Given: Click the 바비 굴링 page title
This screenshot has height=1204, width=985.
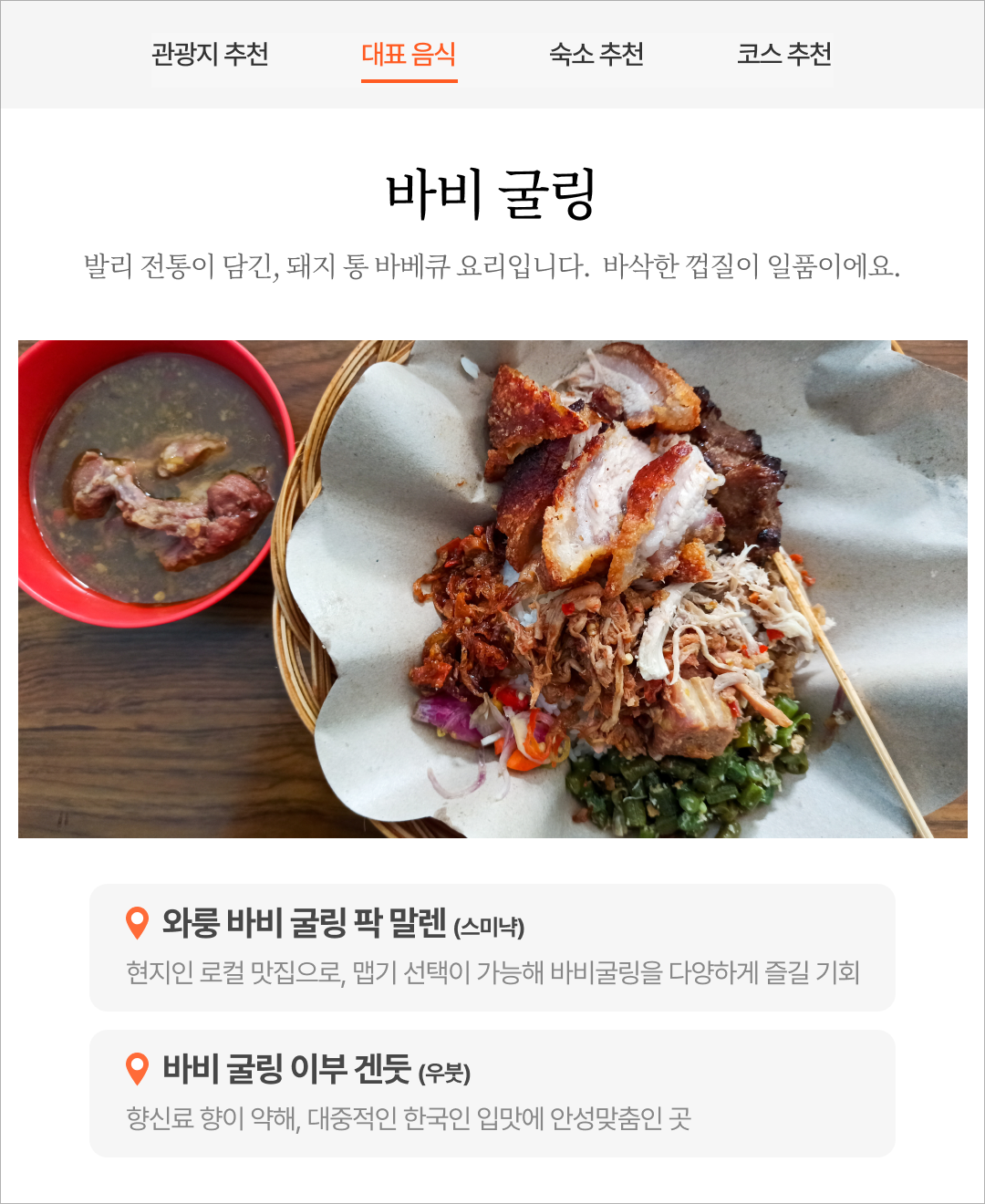Looking at the screenshot, I should pyautogui.click(x=493, y=192).
